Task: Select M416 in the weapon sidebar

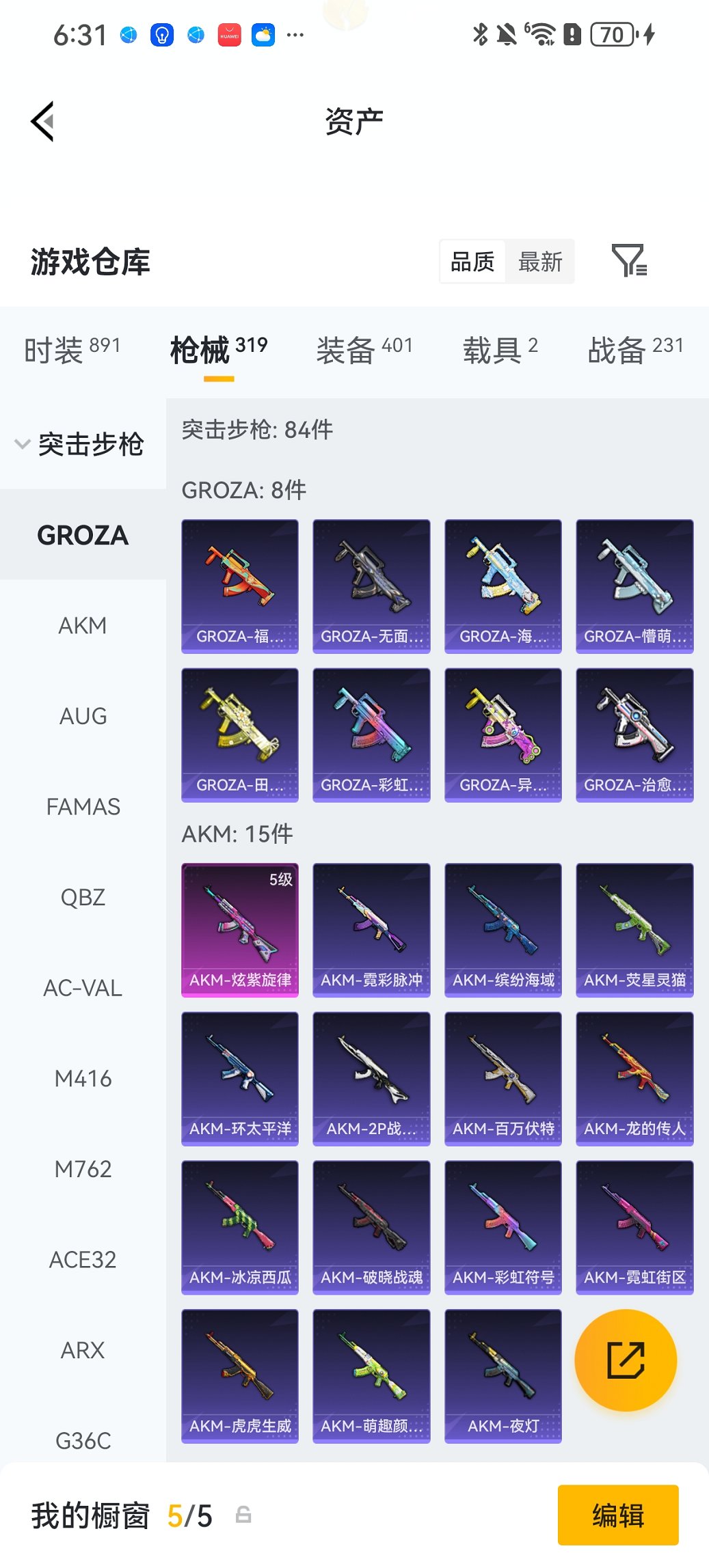Action: [x=83, y=1078]
